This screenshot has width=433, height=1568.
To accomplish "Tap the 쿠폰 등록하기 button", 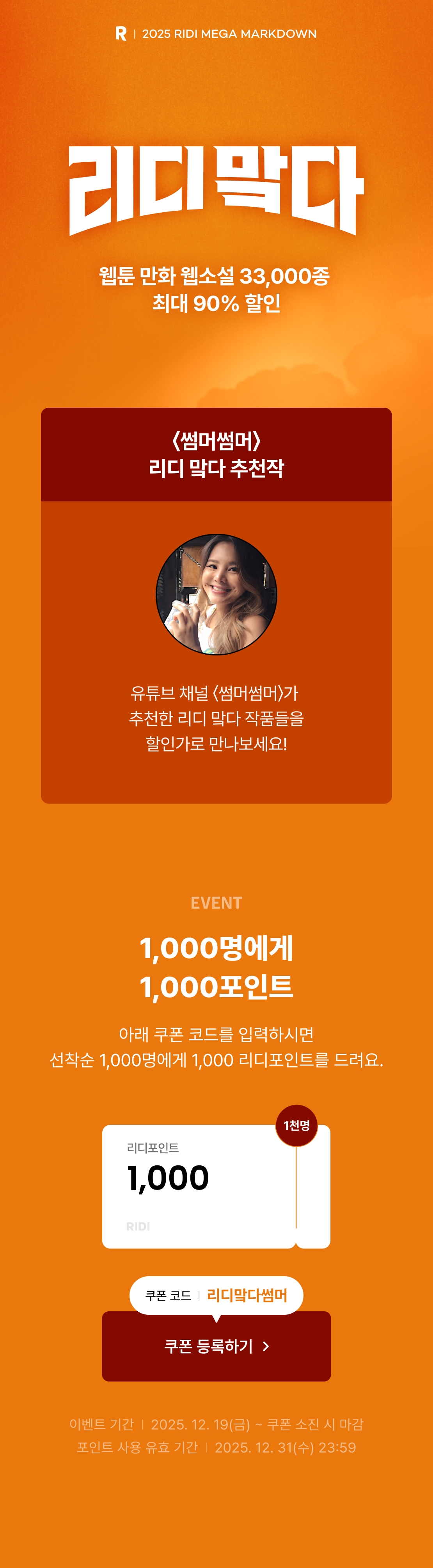I will 216,1346.
